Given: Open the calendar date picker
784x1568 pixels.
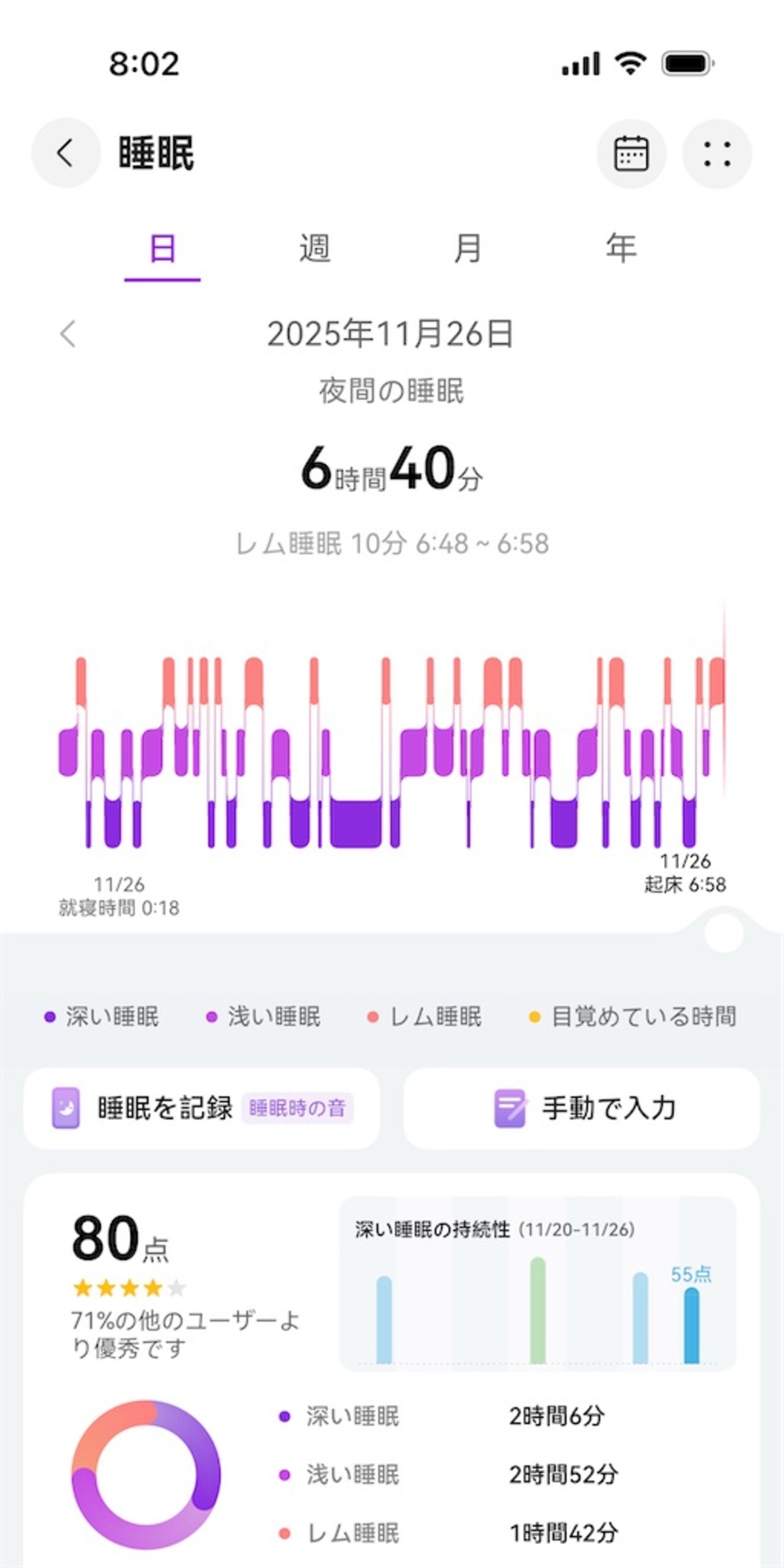Looking at the screenshot, I should click(631, 153).
